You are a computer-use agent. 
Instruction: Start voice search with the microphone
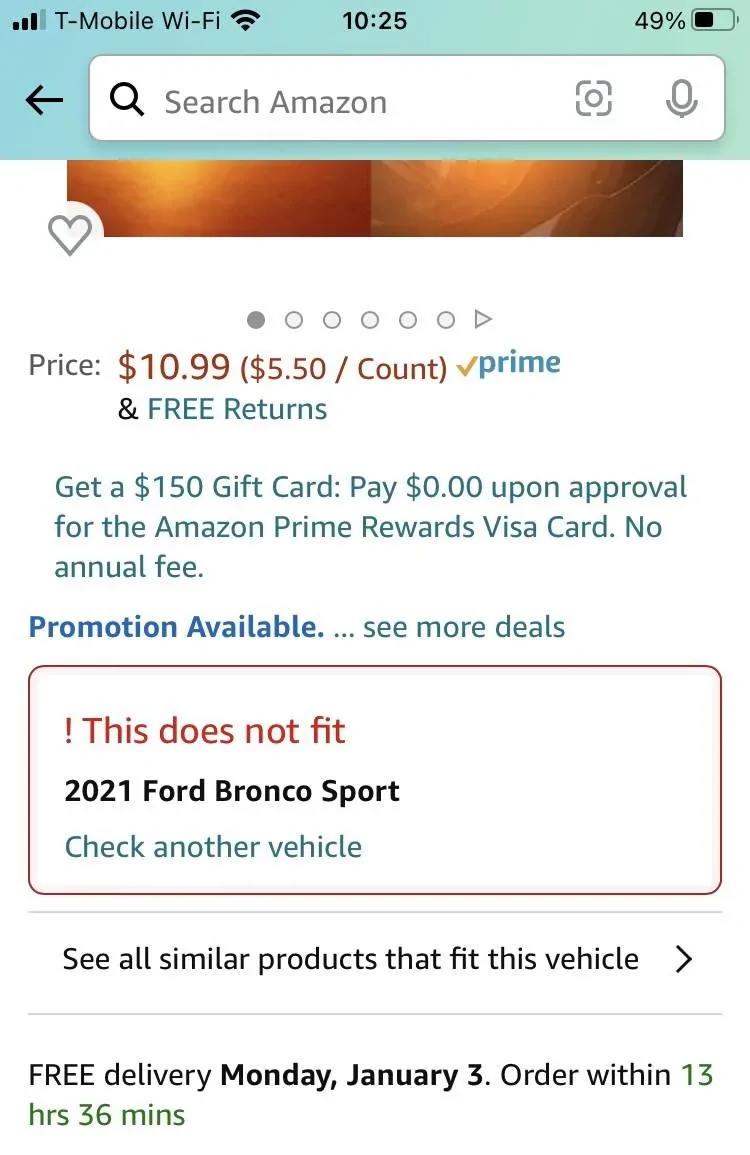tap(681, 99)
